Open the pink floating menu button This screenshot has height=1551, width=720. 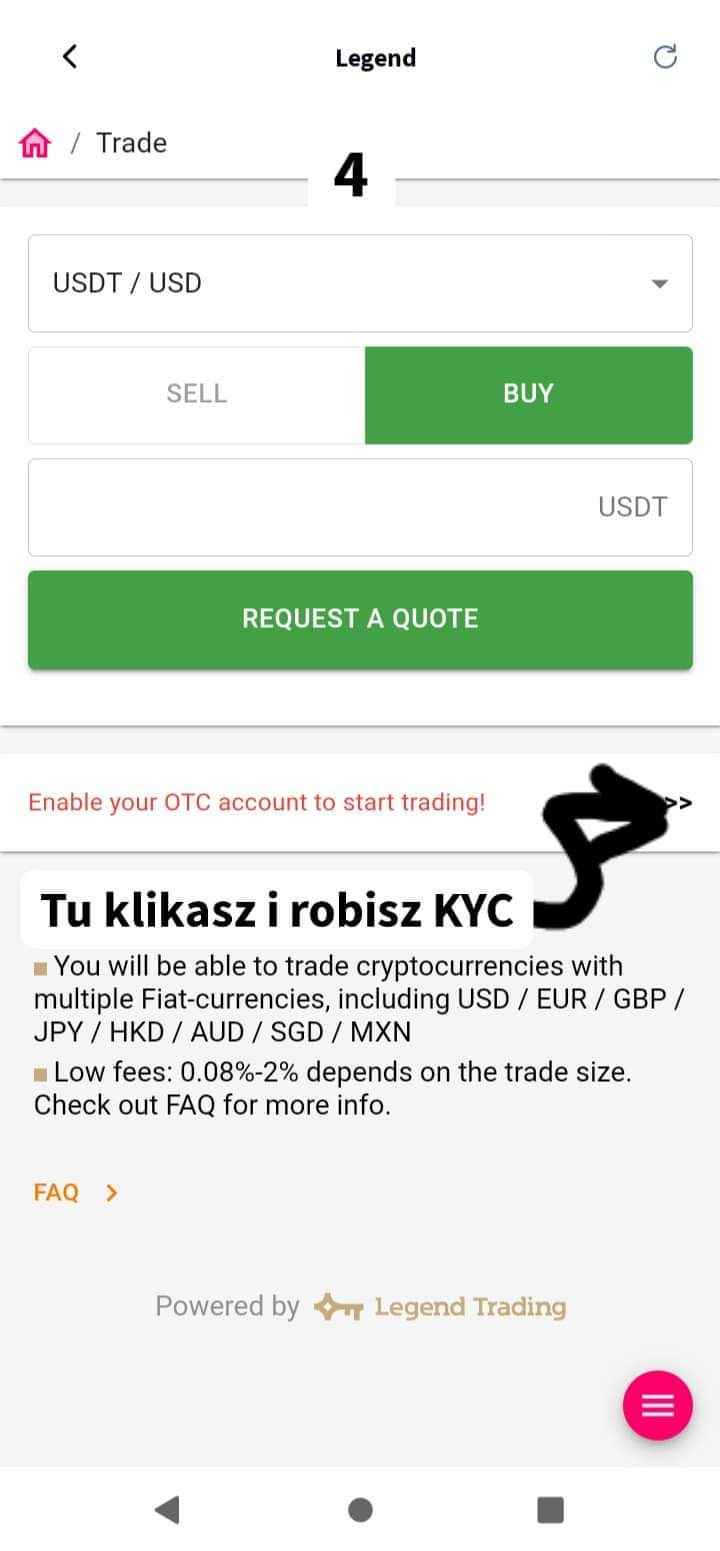[657, 1406]
